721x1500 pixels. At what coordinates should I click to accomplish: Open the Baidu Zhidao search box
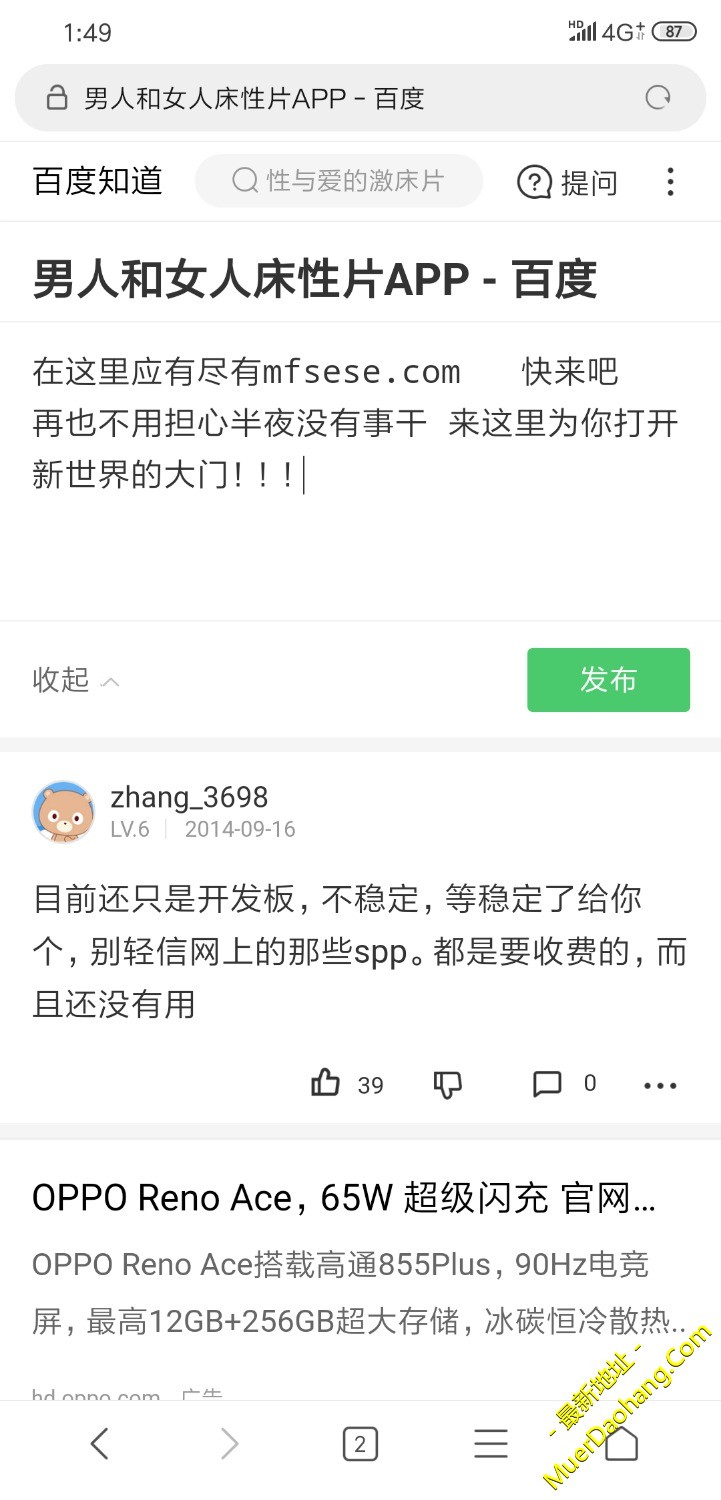[x=339, y=181]
